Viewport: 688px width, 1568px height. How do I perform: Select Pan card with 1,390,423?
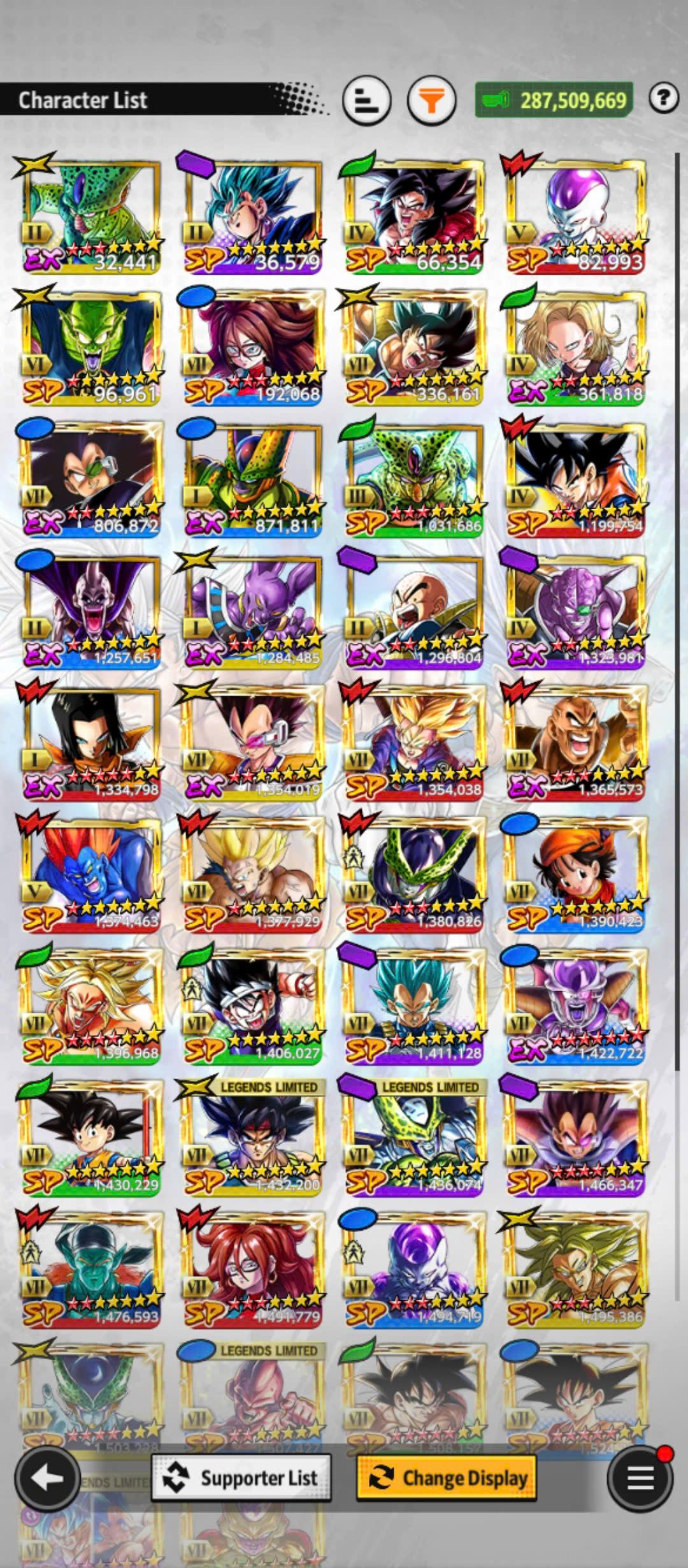(576, 876)
